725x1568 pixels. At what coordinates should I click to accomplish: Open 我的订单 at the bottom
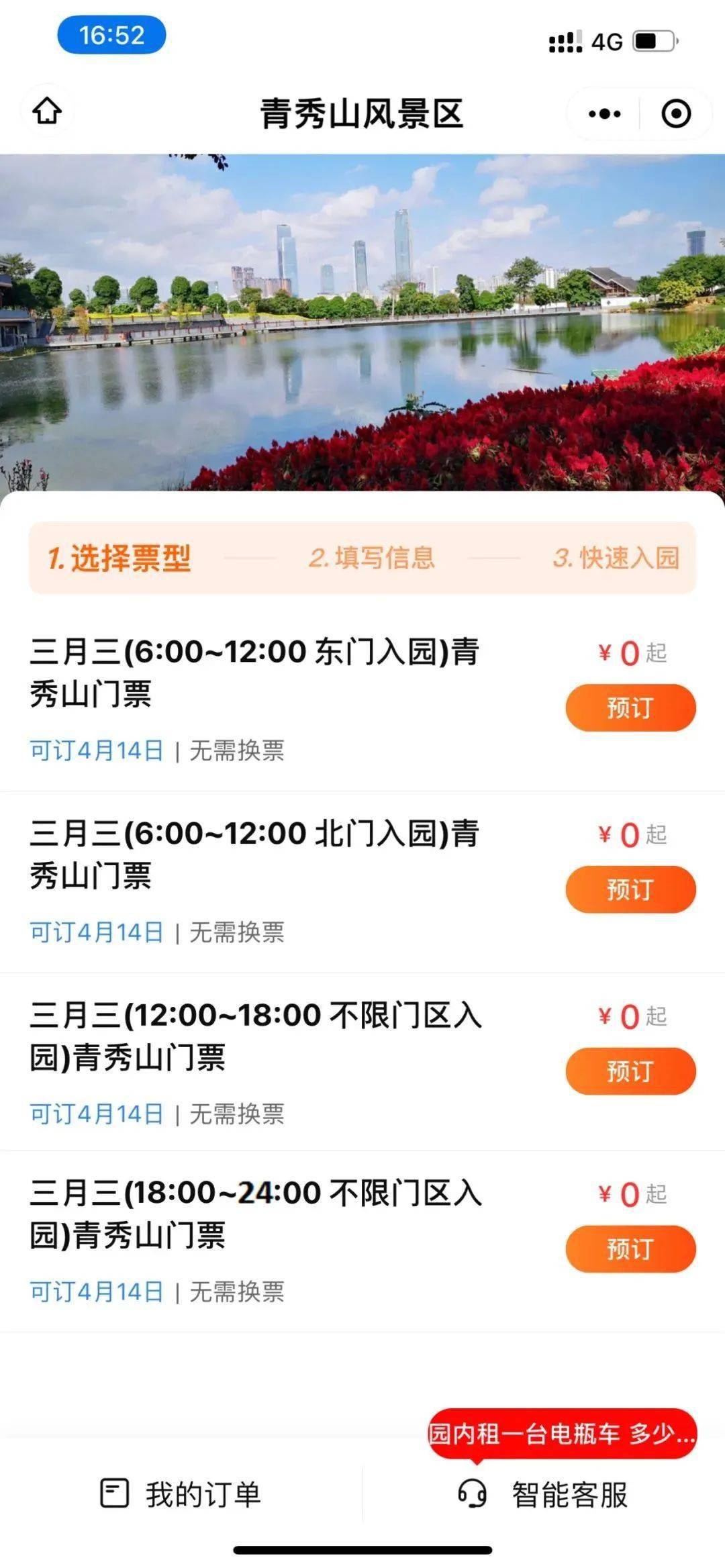click(181, 1495)
